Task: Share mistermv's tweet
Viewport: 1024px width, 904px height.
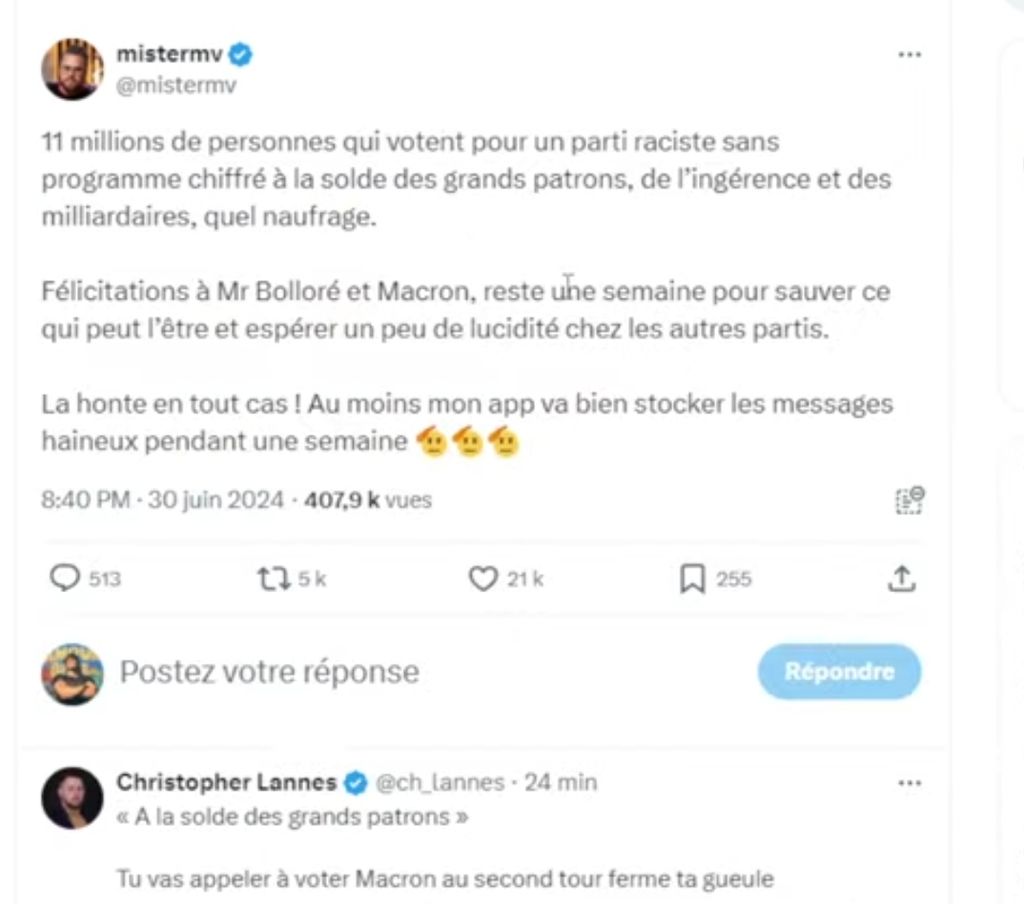Action: click(901, 578)
